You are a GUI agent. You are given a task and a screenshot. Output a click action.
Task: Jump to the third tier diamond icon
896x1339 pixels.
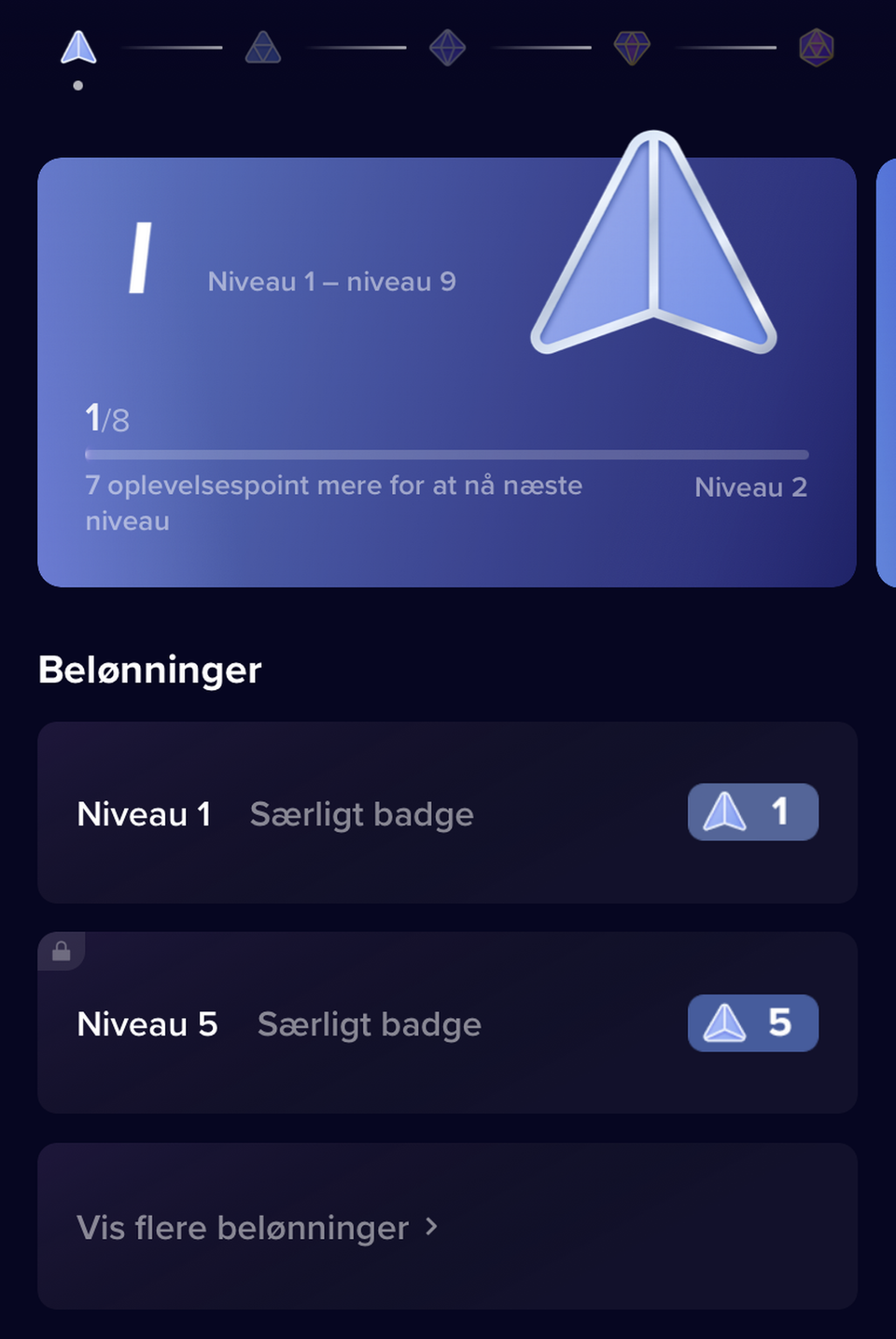[x=447, y=48]
